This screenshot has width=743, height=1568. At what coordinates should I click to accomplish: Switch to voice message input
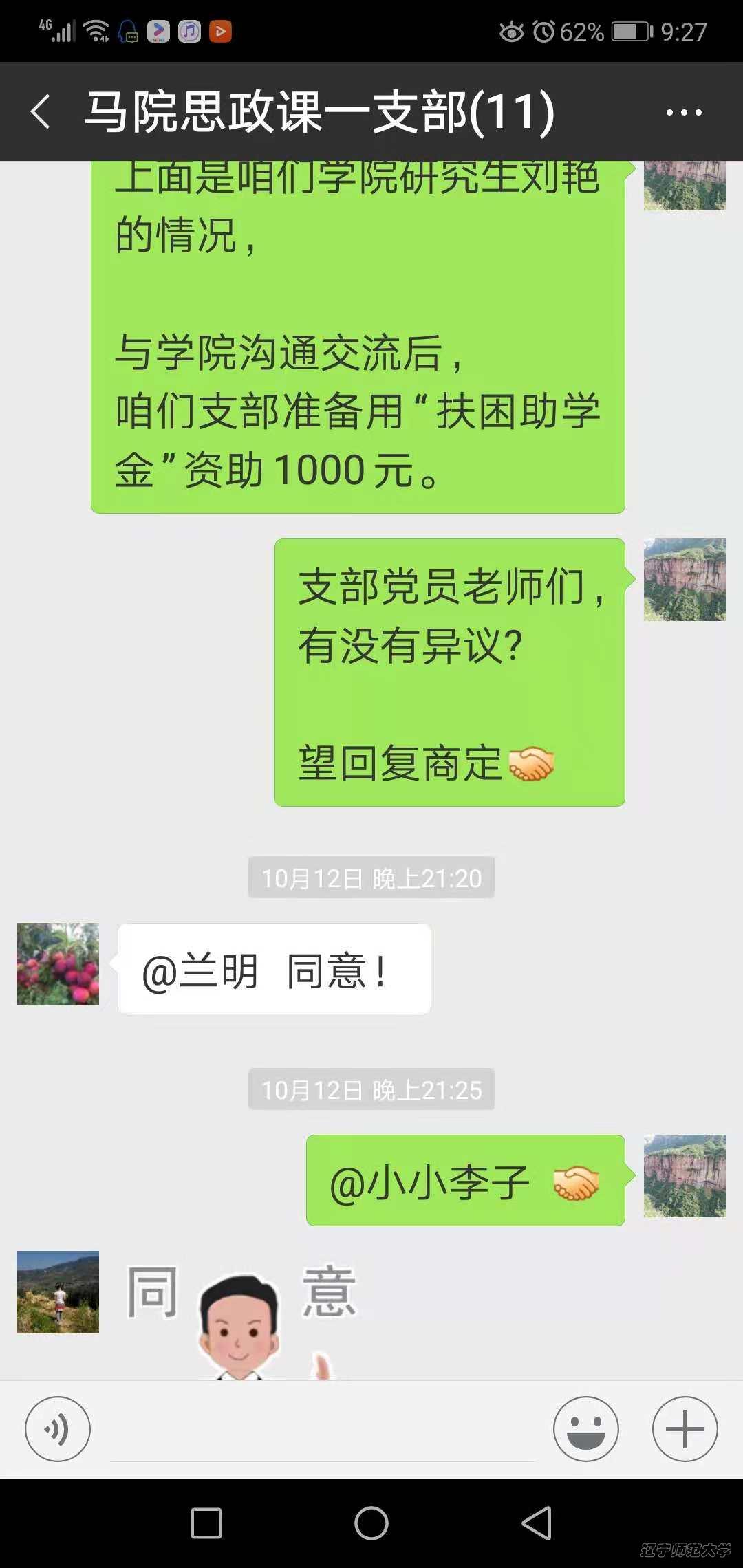[x=58, y=1429]
